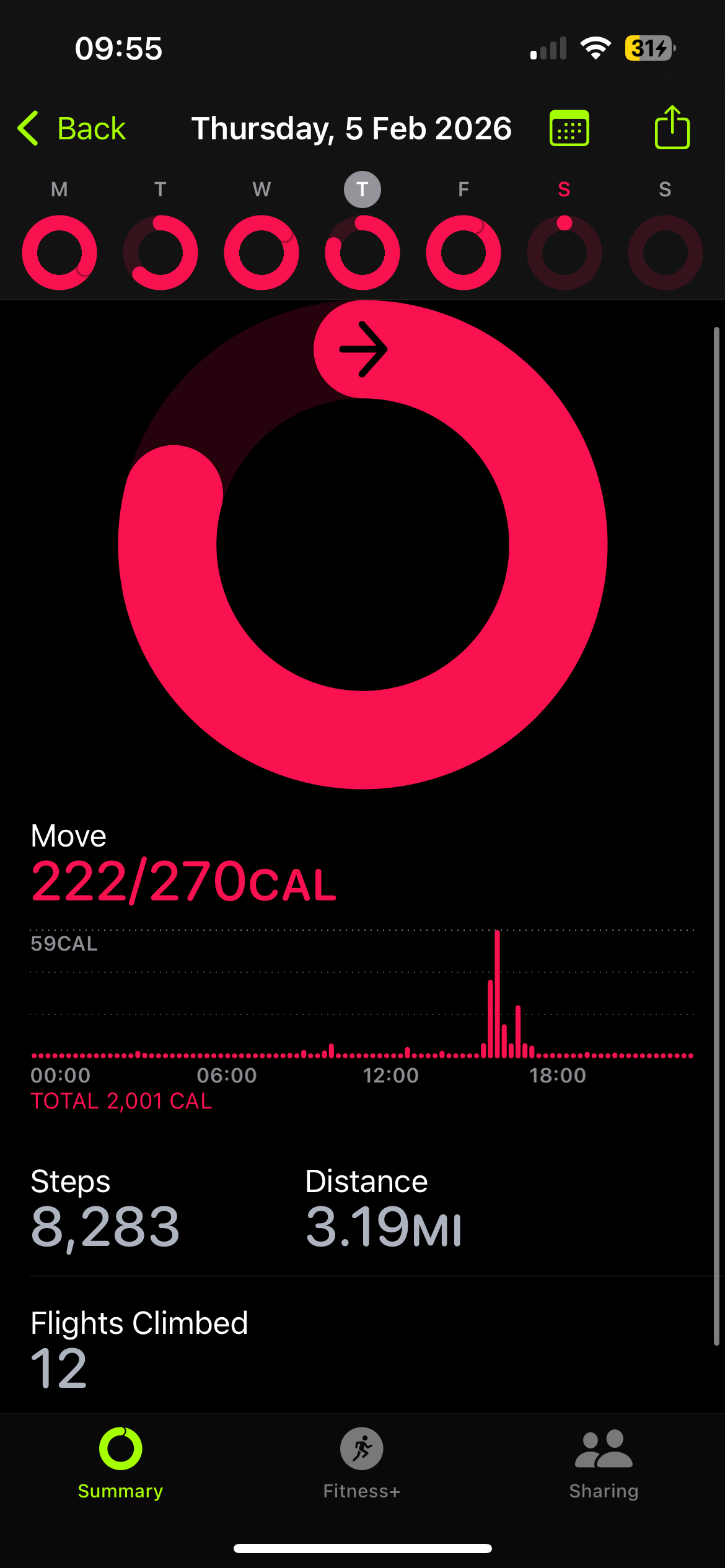Share this day's activity summary
Image resolution: width=725 pixels, height=1568 pixels.
672,128
